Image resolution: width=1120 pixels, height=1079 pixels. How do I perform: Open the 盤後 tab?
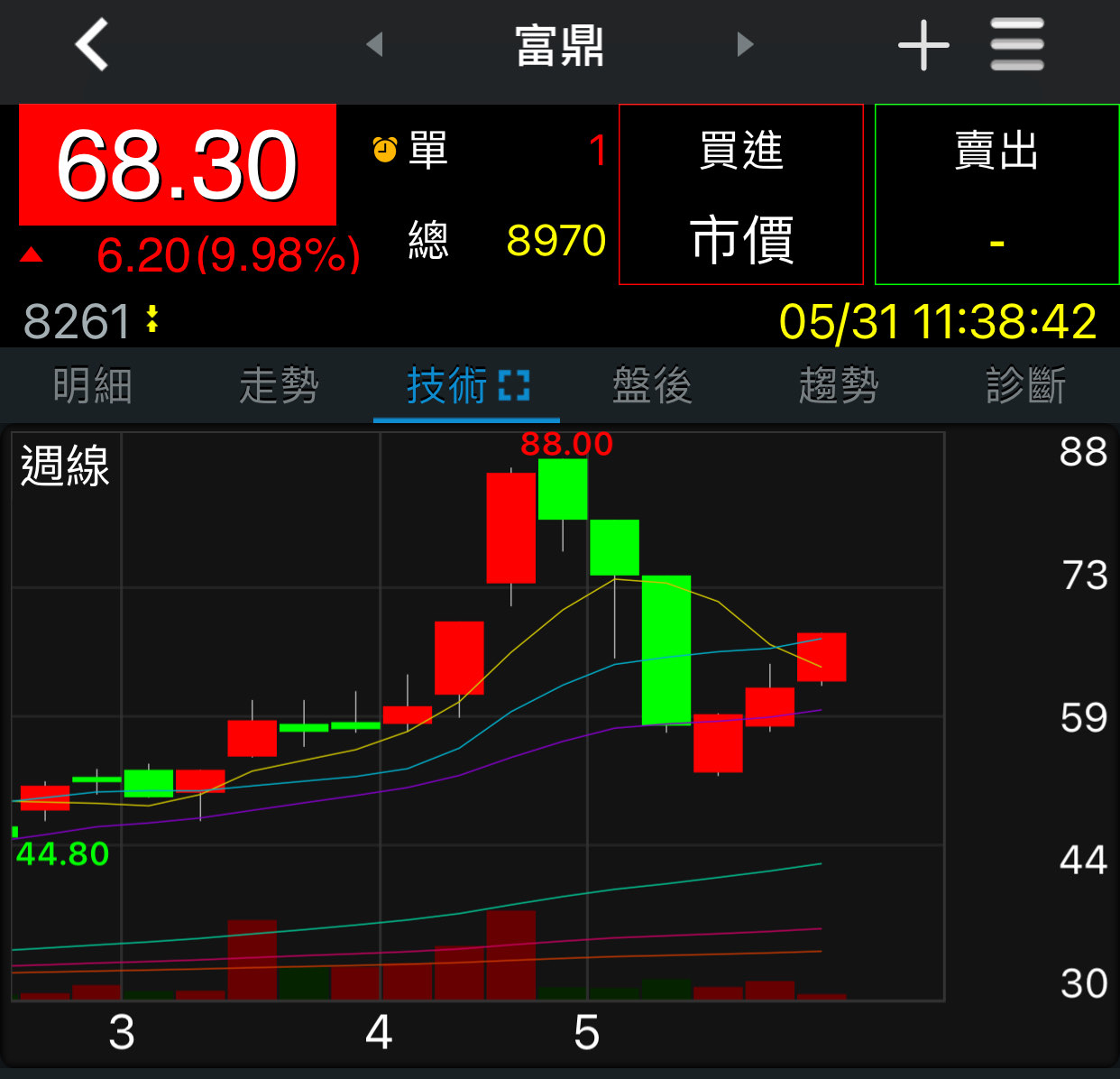tap(652, 386)
